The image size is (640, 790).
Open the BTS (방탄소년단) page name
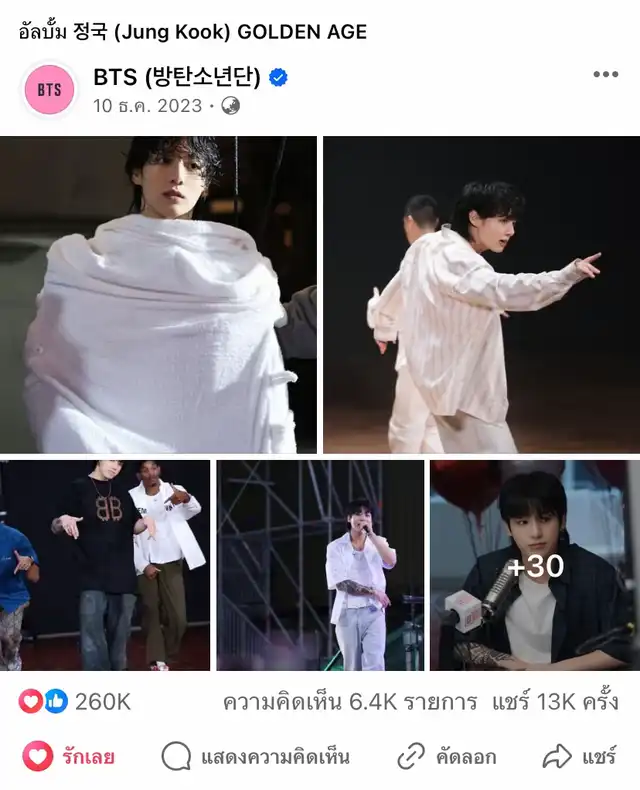177,77
